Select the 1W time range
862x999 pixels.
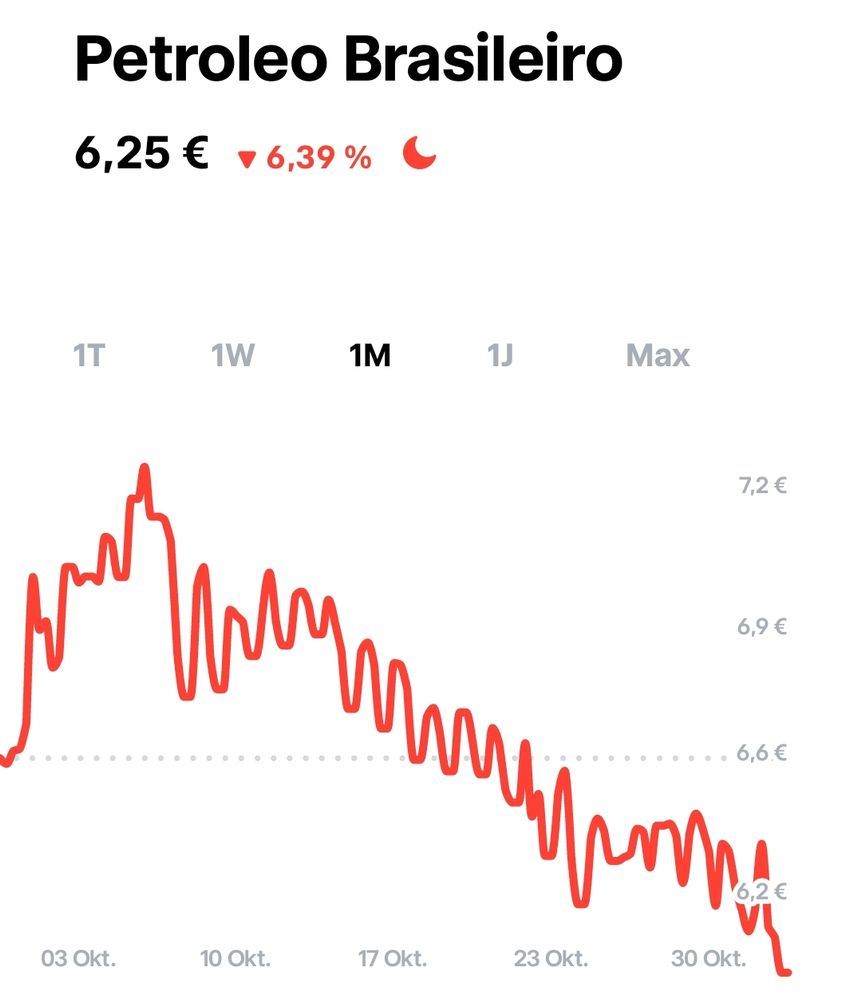[233, 355]
